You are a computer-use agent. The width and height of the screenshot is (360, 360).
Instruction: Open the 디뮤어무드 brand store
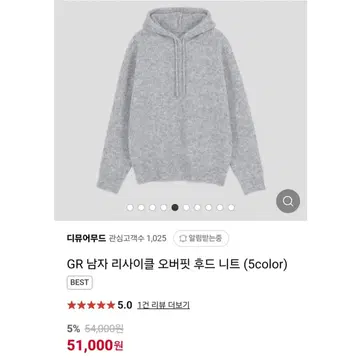point(86,238)
